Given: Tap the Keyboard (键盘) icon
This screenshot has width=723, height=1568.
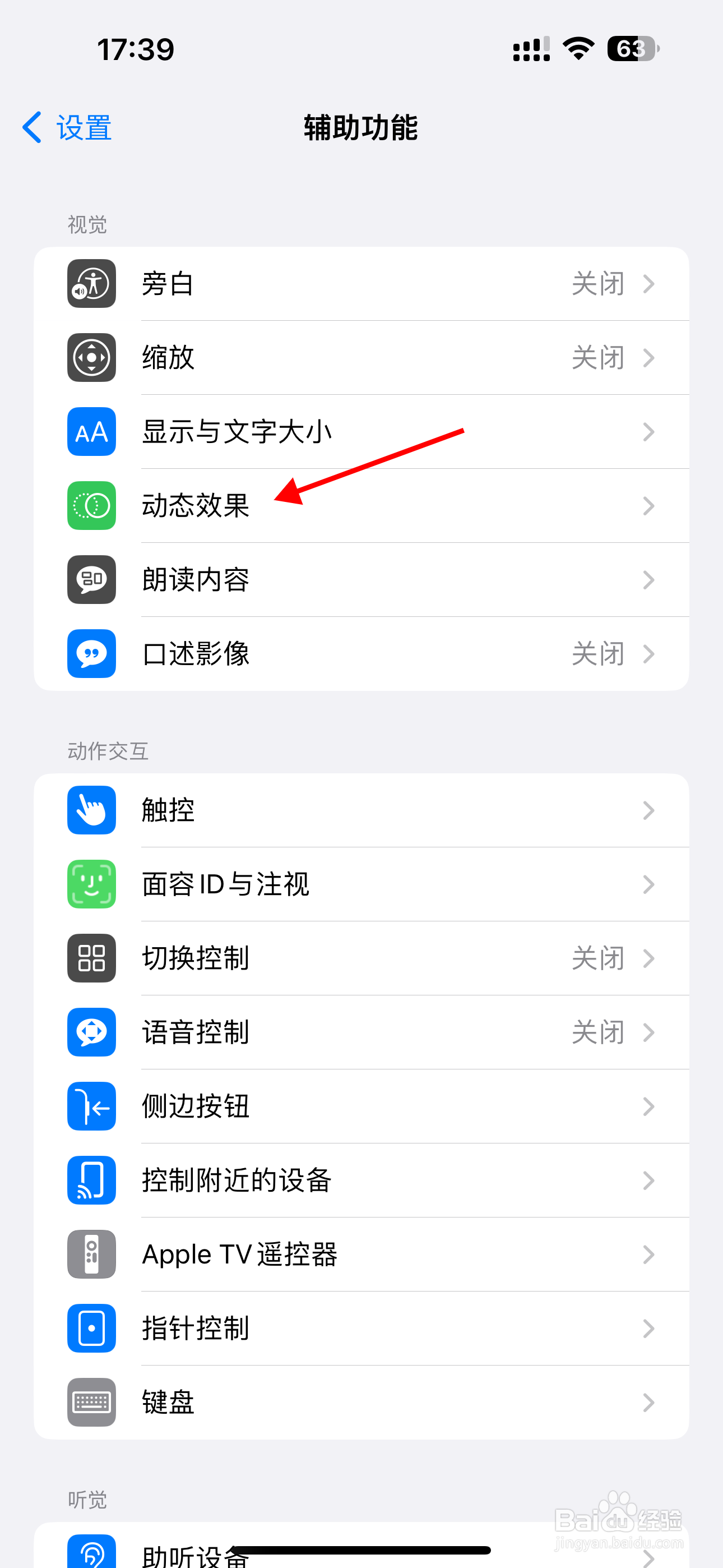Looking at the screenshot, I should [91, 1403].
